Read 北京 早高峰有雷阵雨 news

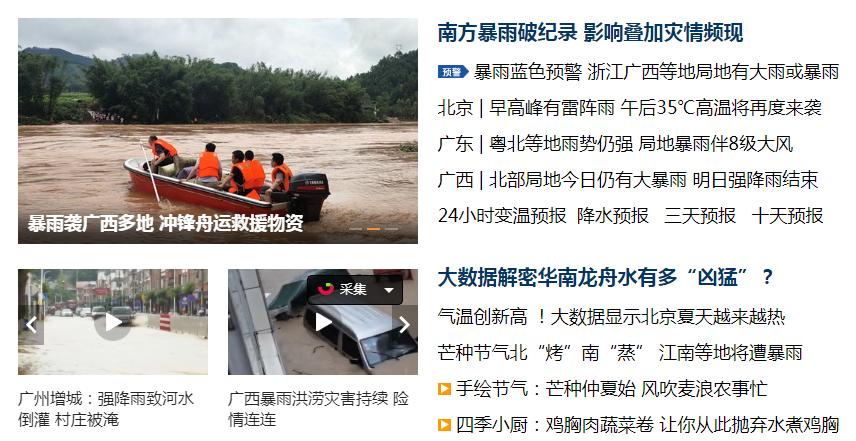[629, 108]
